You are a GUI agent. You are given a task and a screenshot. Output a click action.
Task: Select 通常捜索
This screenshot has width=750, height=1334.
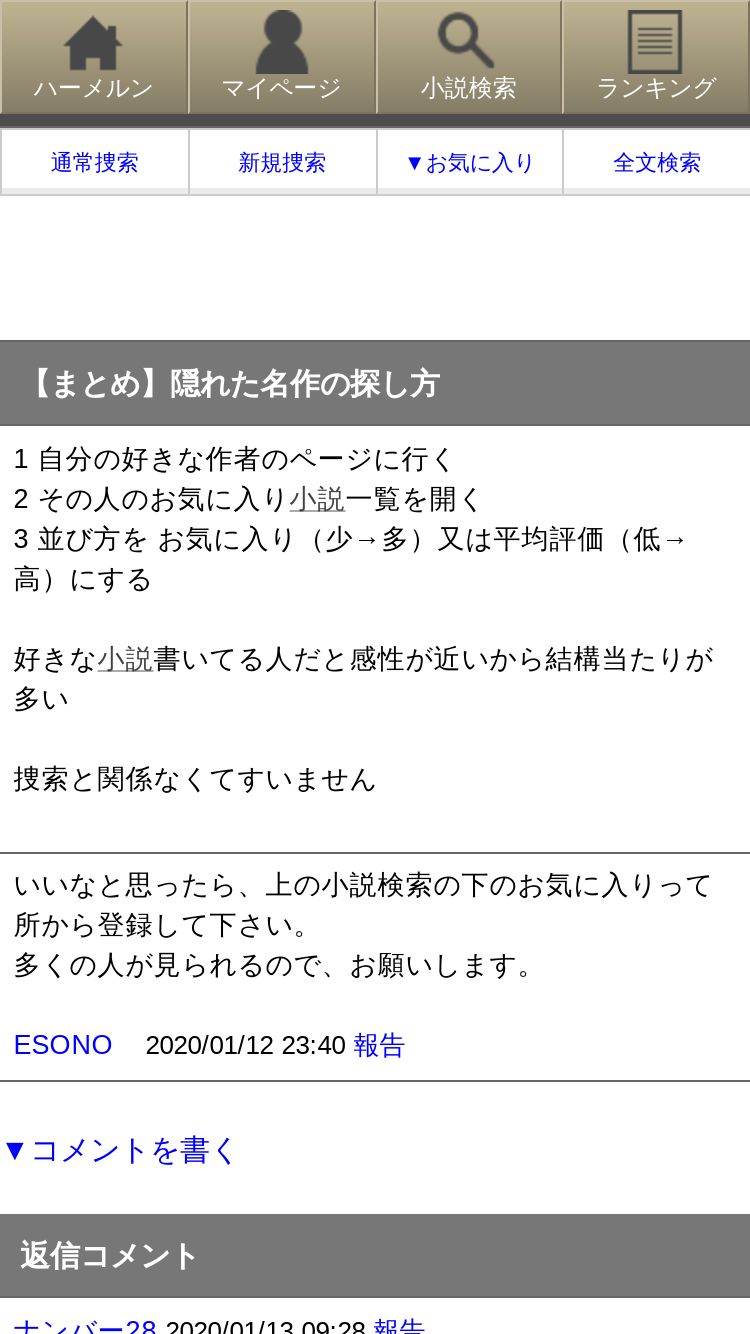pos(95,162)
